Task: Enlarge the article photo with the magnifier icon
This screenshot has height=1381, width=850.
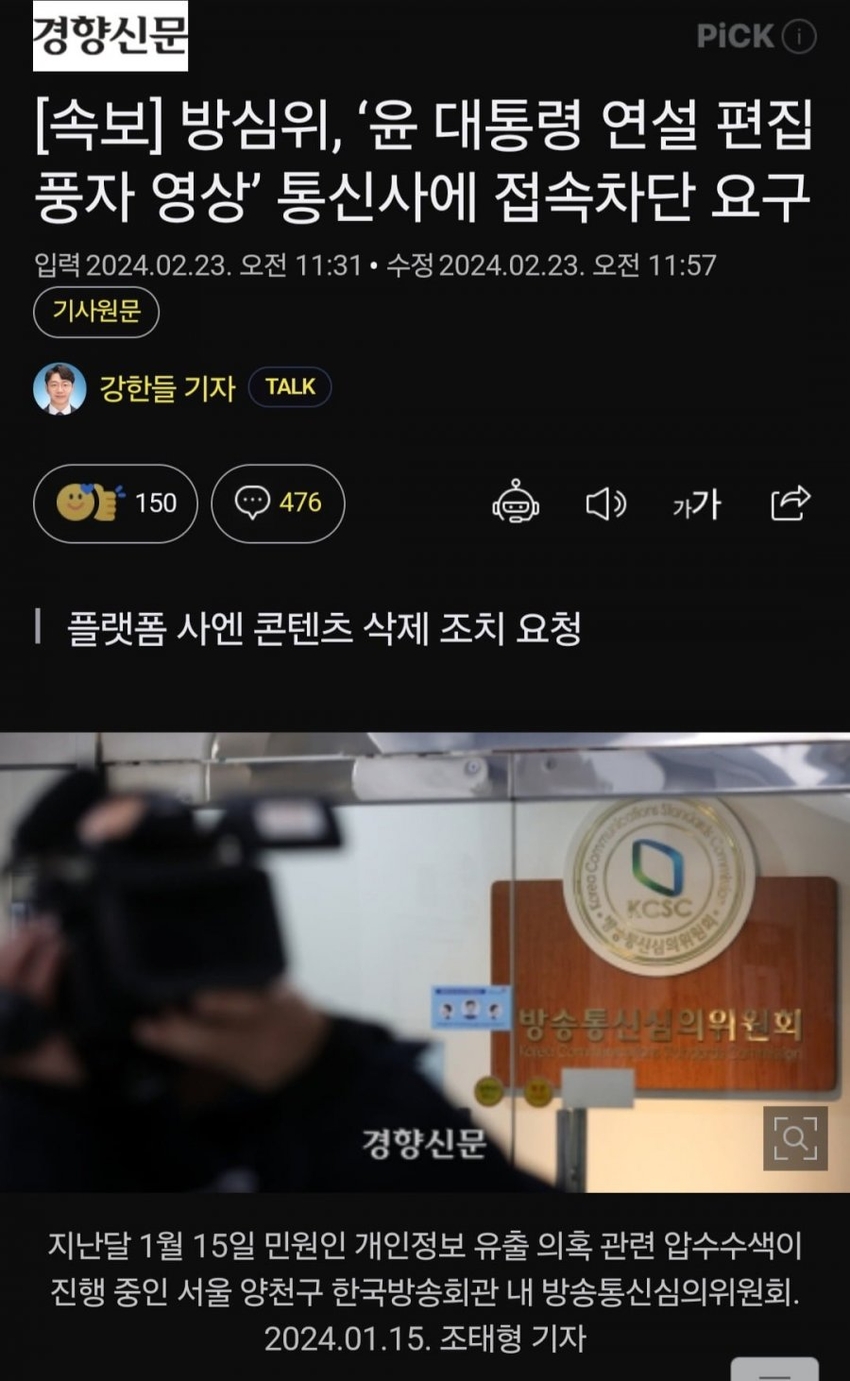Action: tap(795, 1138)
